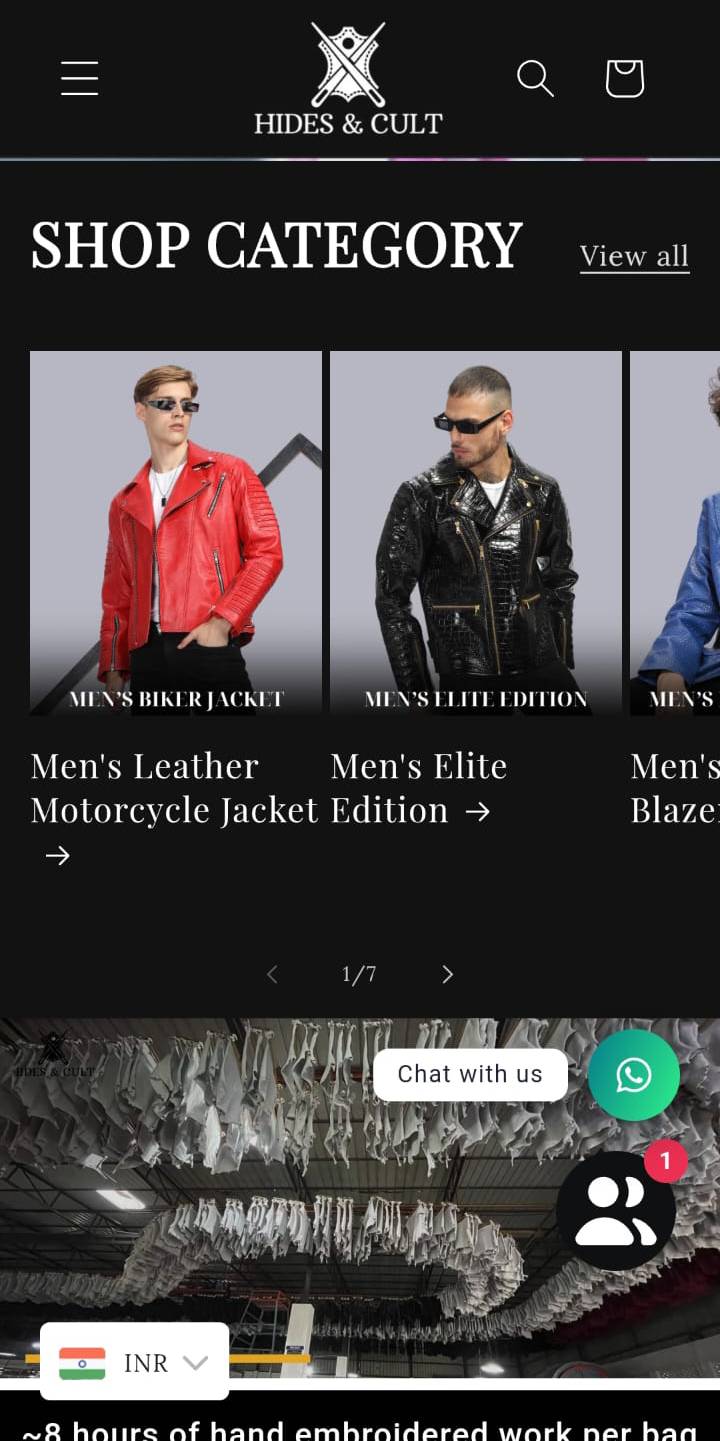The width and height of the screenshot is (720, 1441).
Task: Open the Men's Biker Jacket category tile
Action: pos(176,532)
